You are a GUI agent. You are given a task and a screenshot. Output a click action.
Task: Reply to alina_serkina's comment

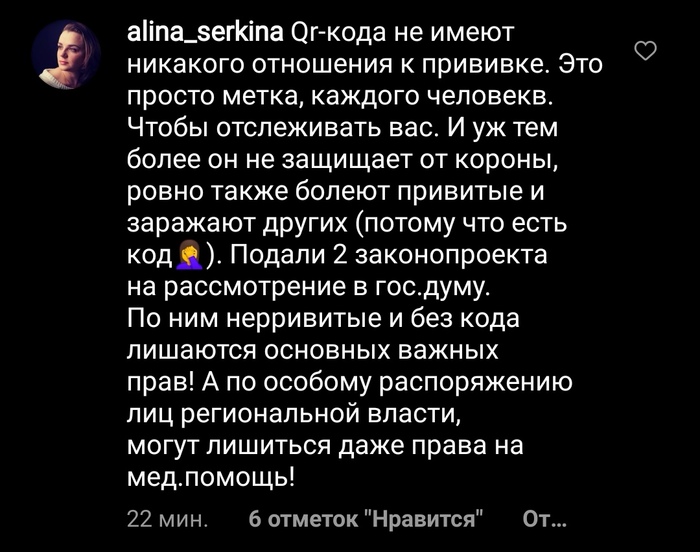pyautogui.click(x=545, y=521)
